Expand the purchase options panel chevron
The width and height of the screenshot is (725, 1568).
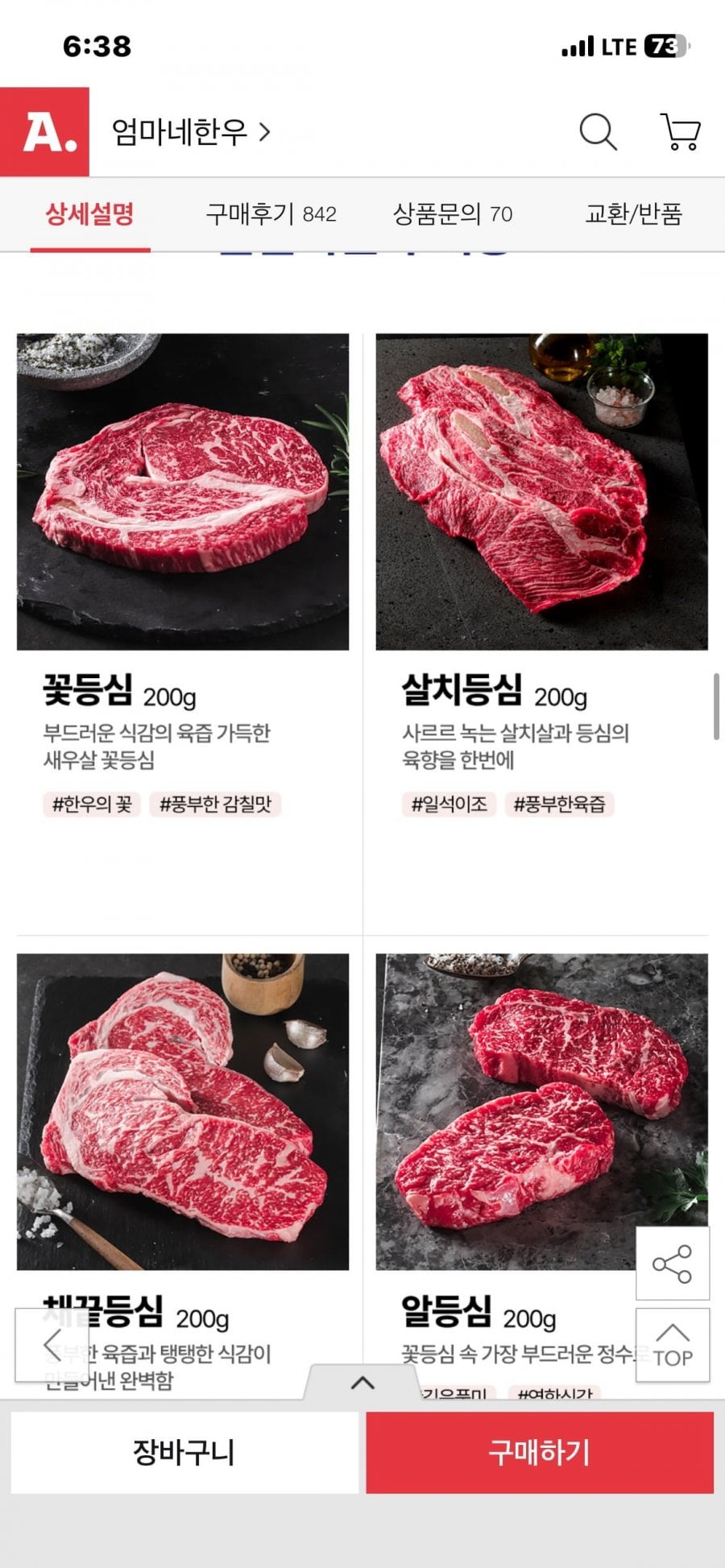(x=363, y=1384)
